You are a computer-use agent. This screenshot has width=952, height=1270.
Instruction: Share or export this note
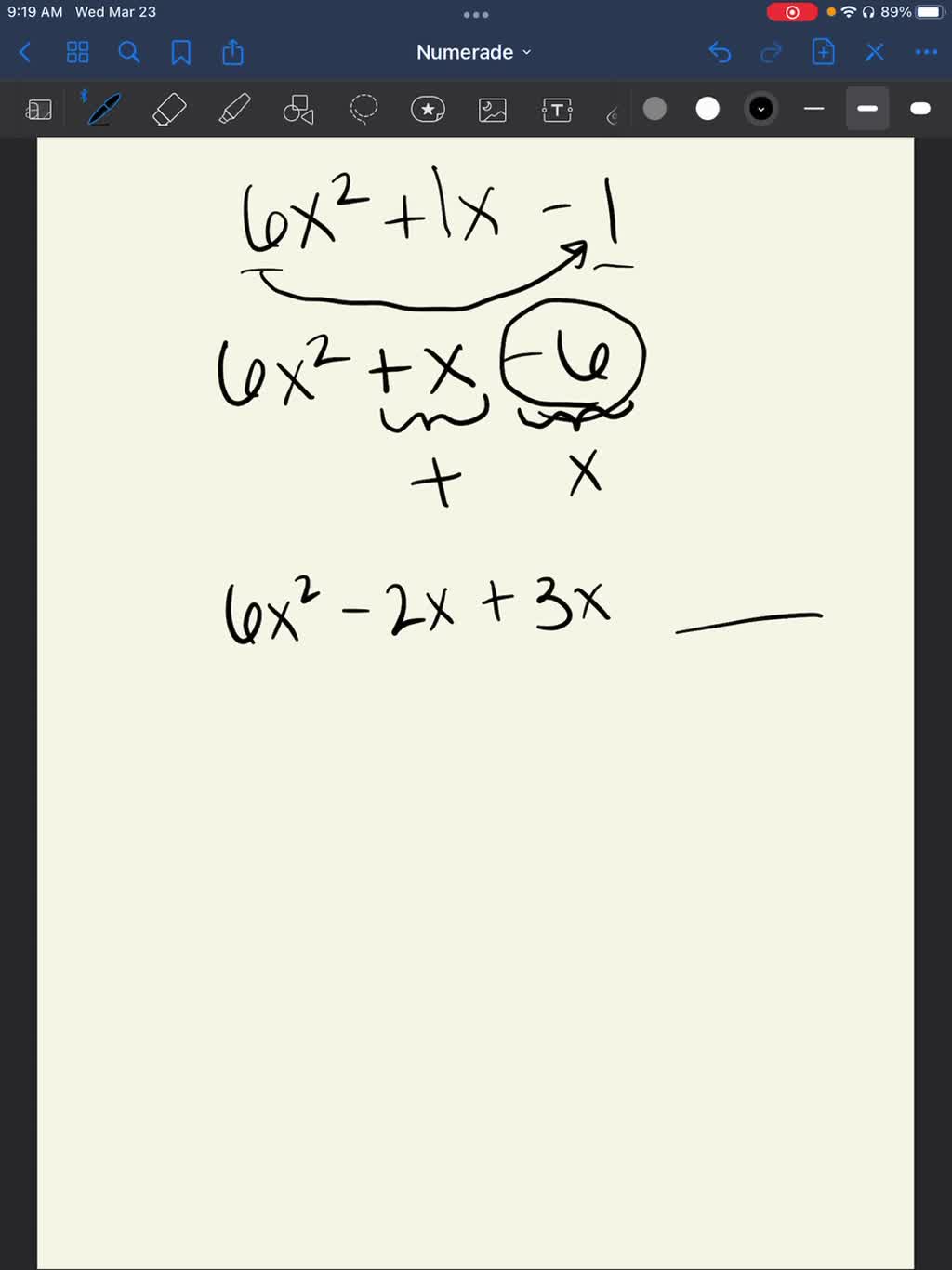tap(232, 52)
